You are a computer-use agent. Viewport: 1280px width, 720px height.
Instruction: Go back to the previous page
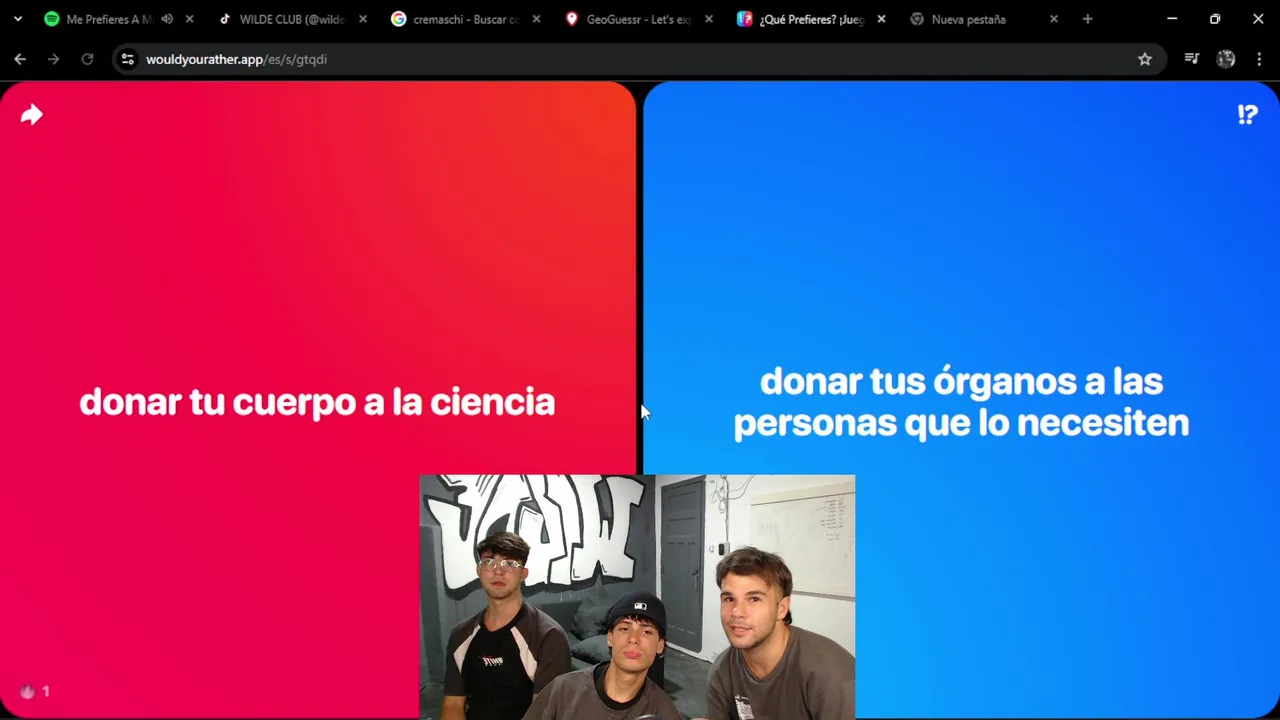(20, 59)
